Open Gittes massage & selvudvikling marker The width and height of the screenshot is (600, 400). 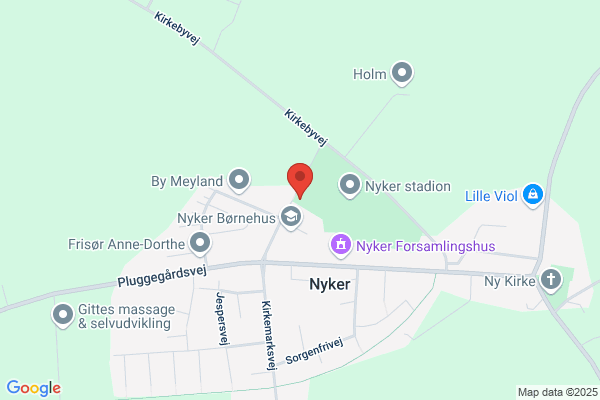coord(63,315)
